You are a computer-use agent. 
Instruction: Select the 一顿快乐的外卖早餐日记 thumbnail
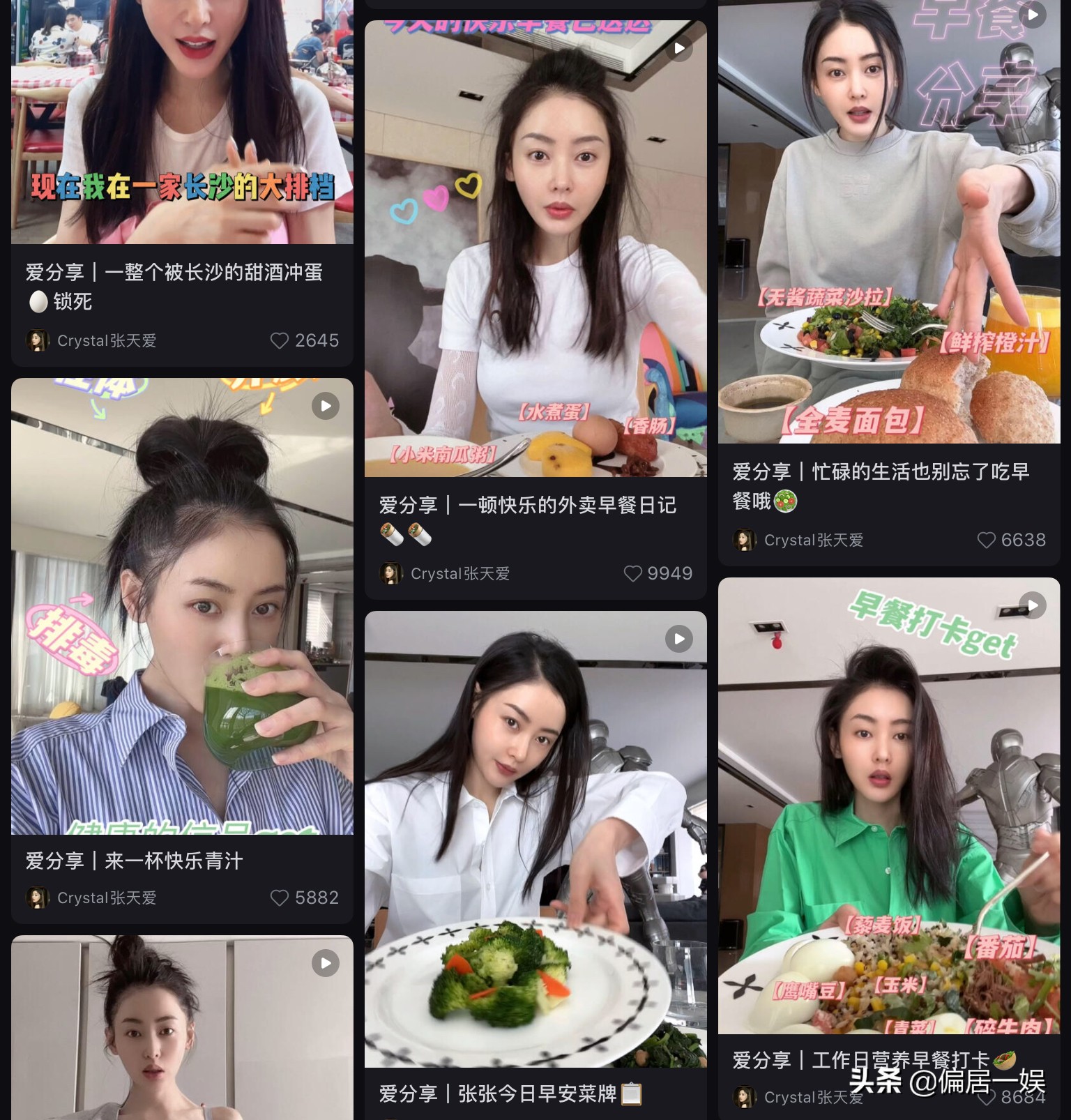535,244
